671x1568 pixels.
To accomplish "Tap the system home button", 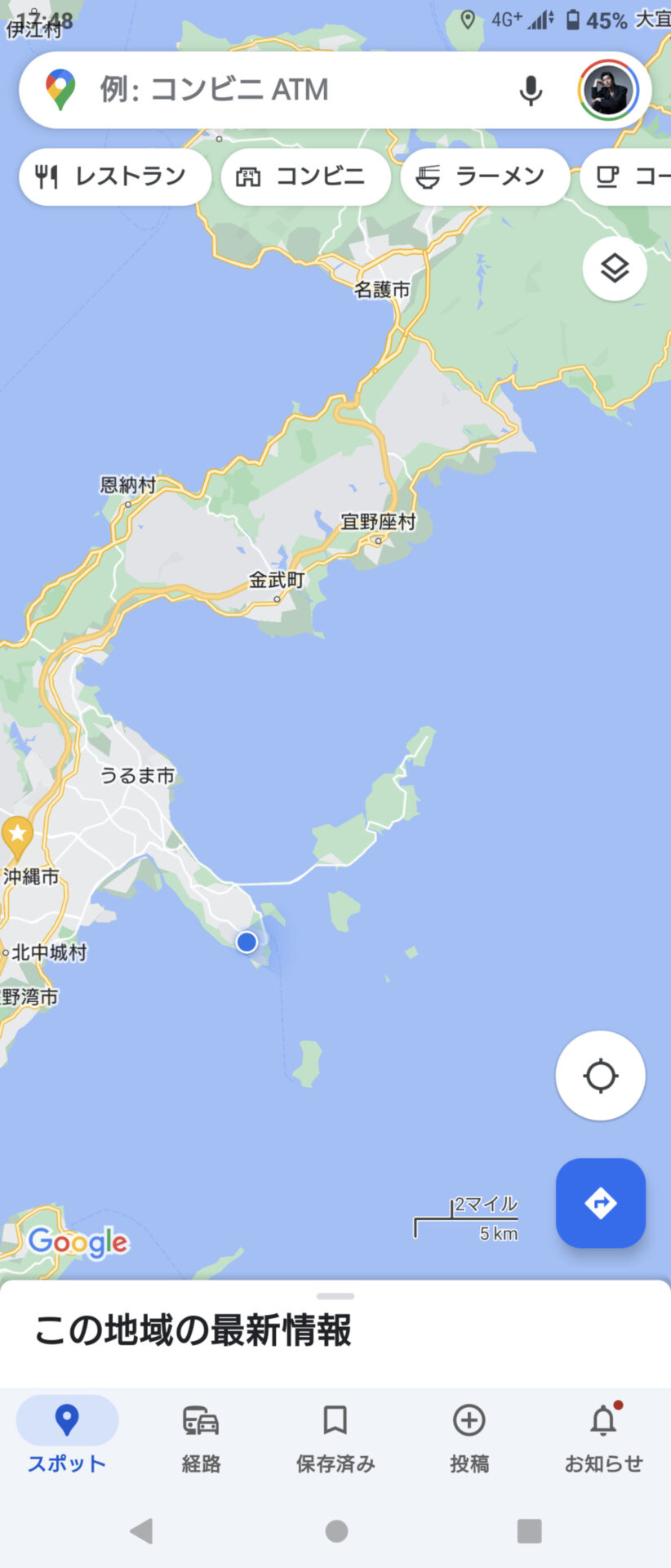I will coord(336,1530).
